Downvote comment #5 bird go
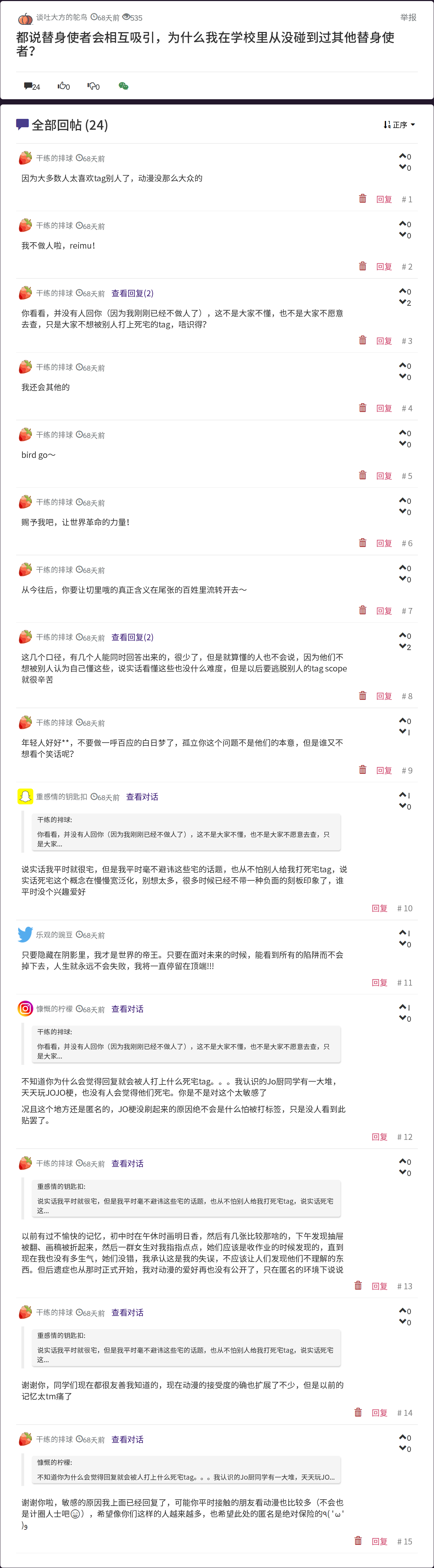Screen dimensions: 434x1568 coord(402,444)
